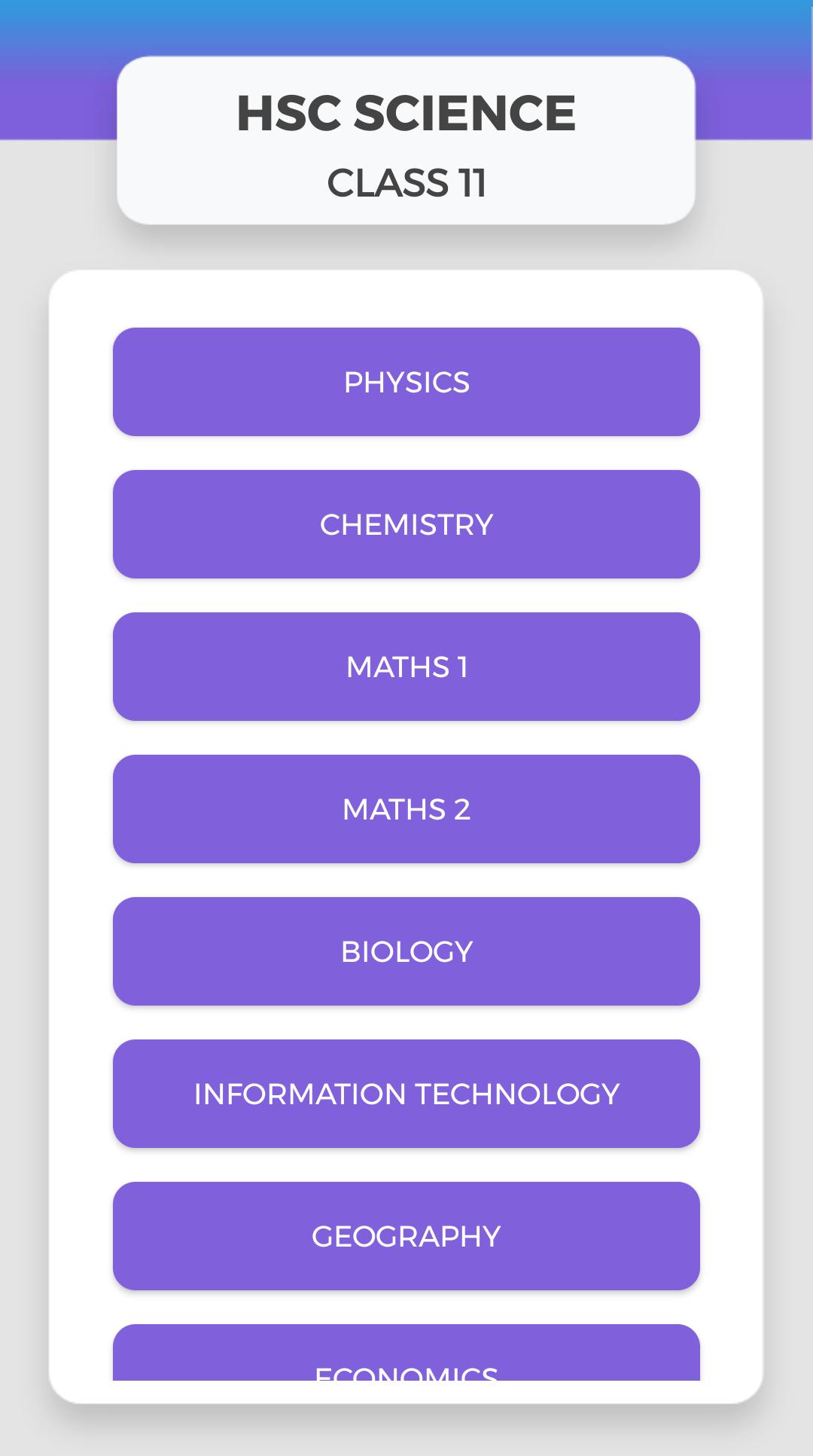Go to Maths 2

[406, 809]
